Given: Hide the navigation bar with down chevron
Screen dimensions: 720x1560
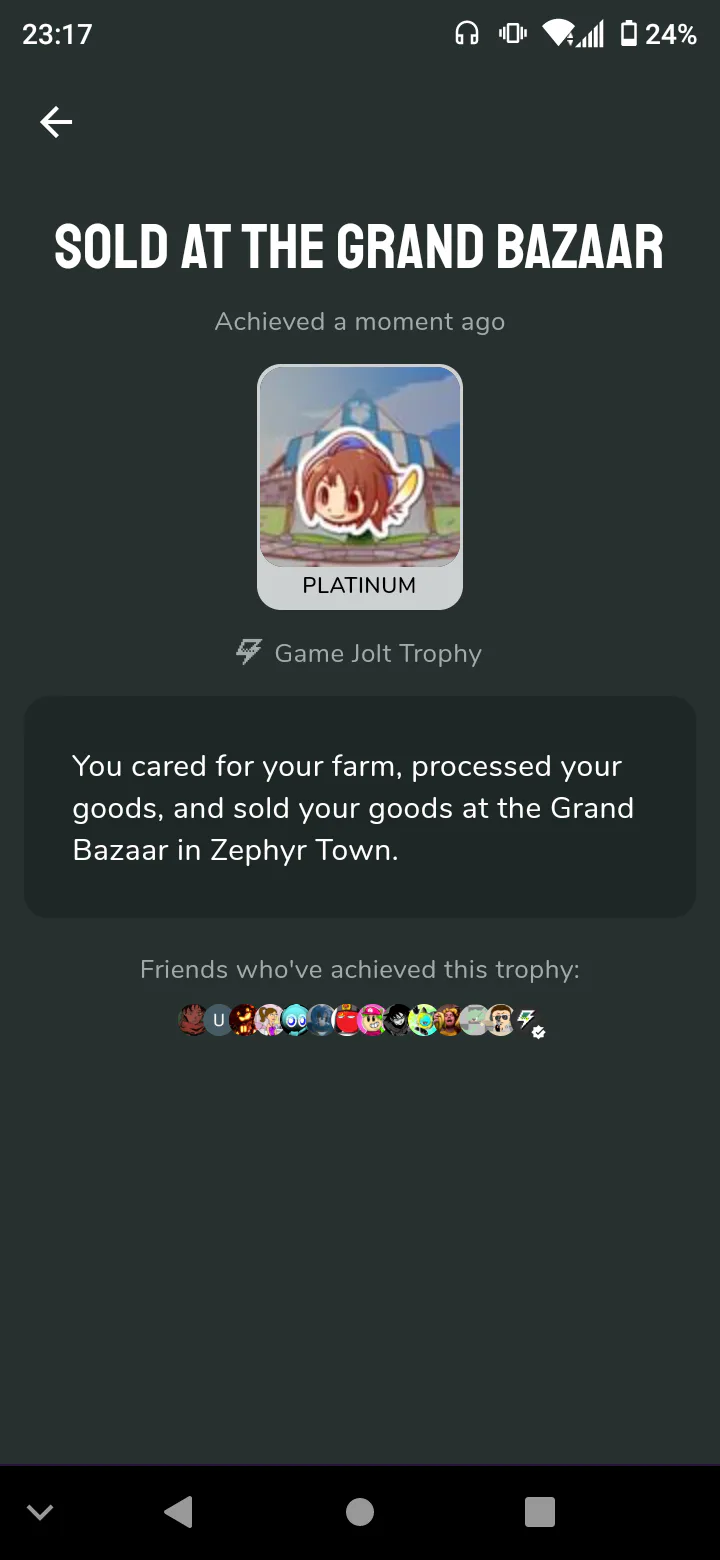Looking at the screenshot, I should pyautogui.click(x=40, y=1512).
